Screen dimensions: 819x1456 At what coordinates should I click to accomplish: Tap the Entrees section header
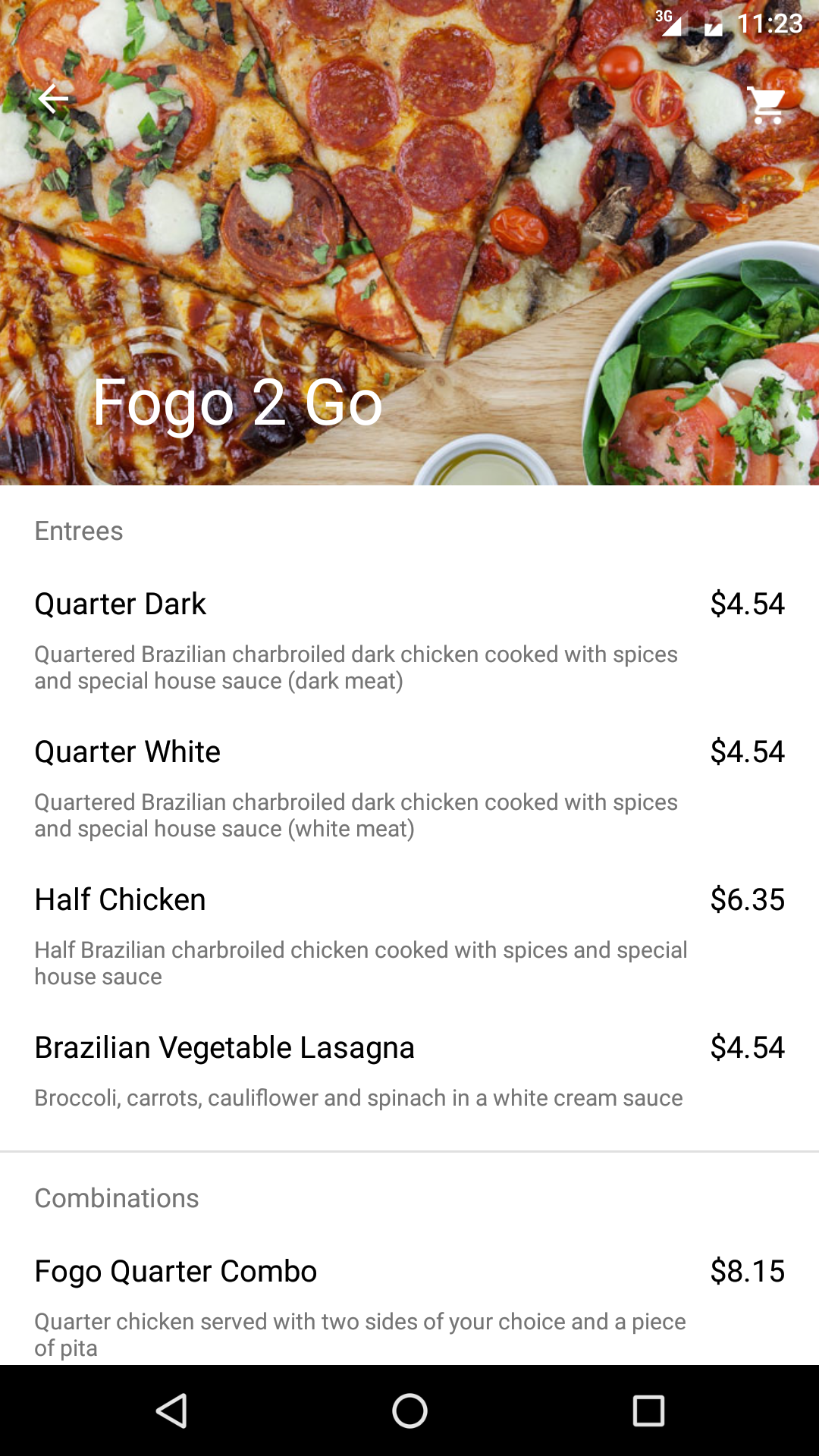[x=78, y=531]
